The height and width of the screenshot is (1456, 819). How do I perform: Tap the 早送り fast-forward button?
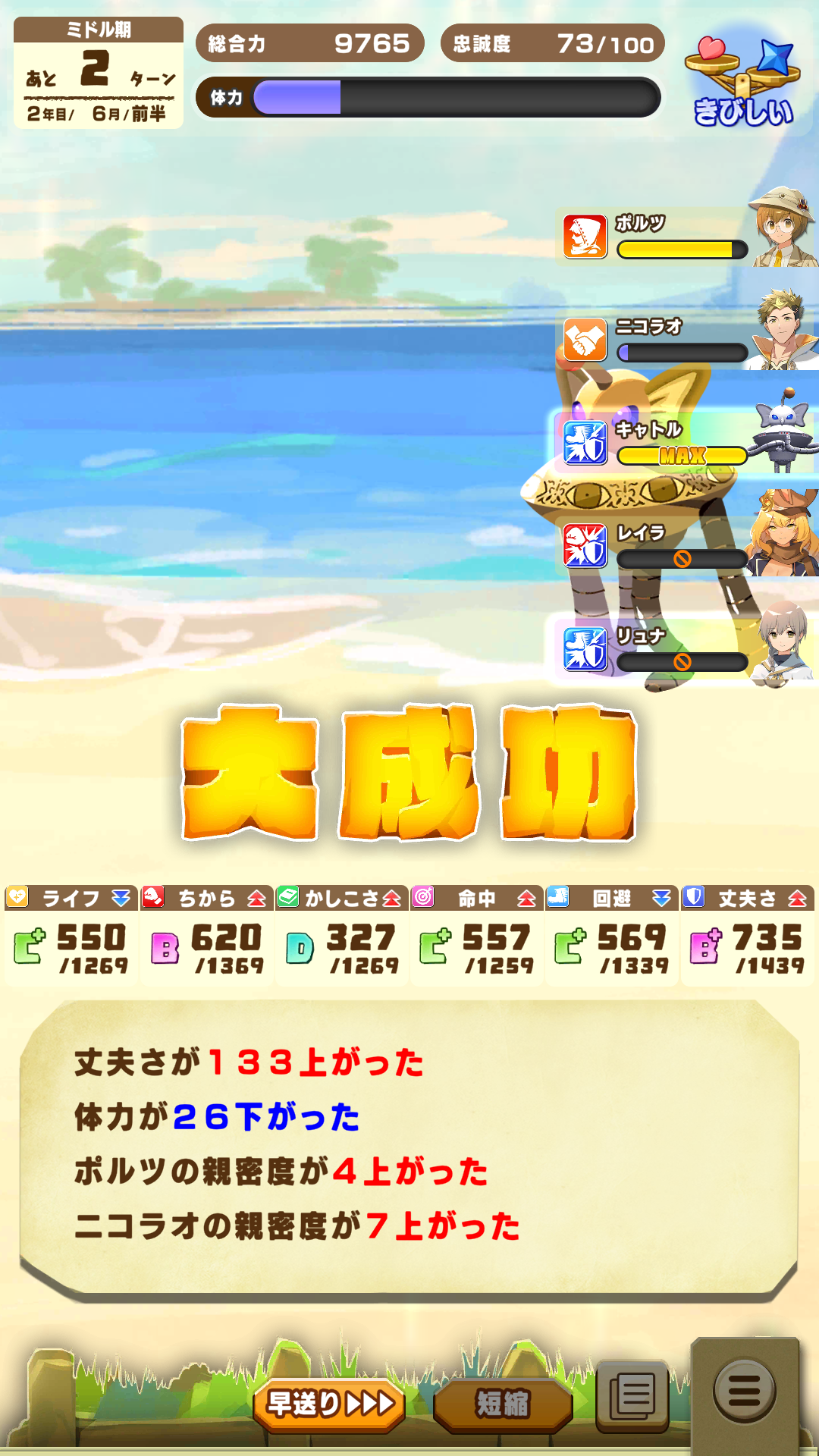click(x=329, y=1404)
